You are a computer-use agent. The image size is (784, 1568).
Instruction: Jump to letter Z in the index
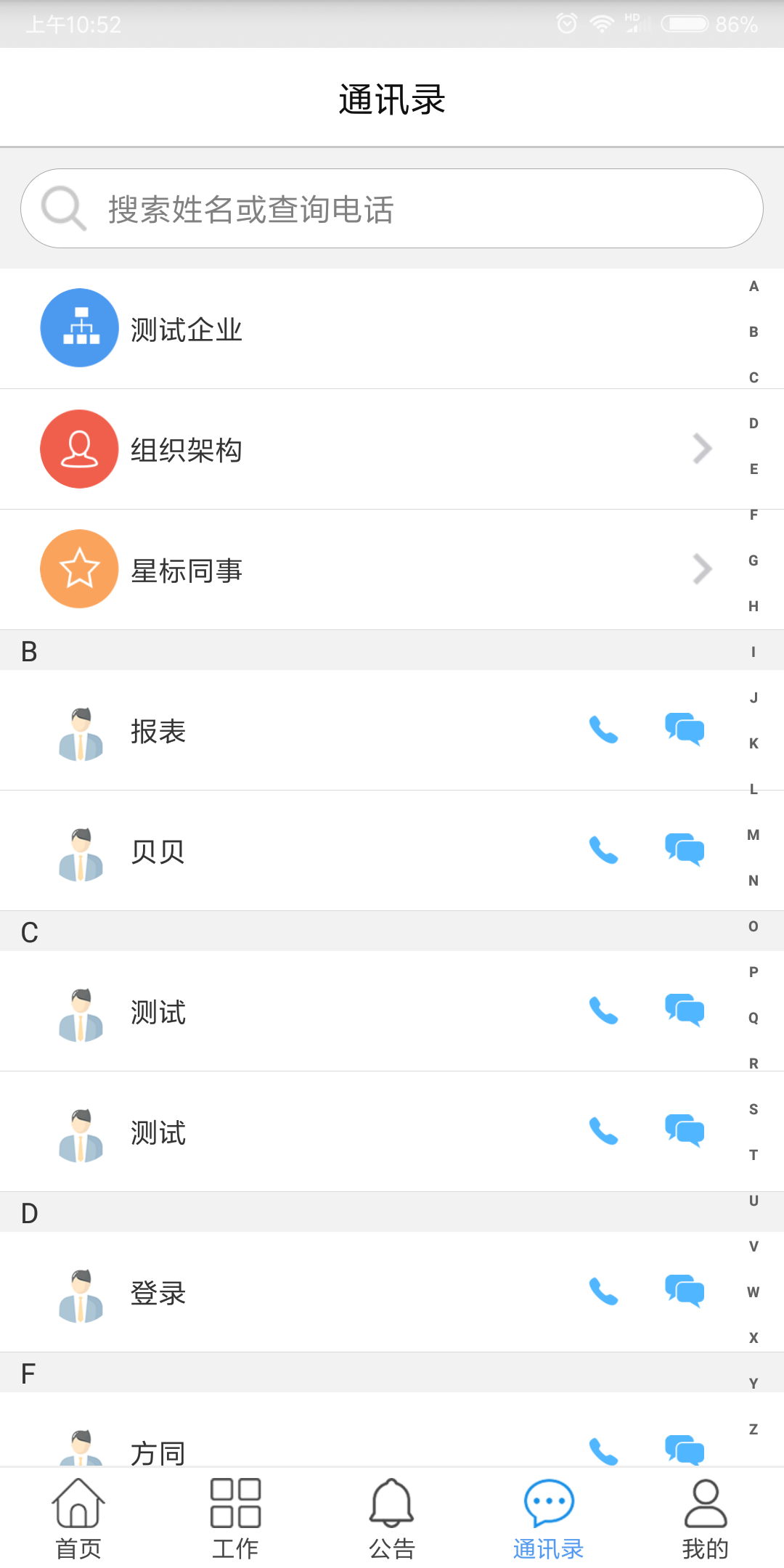[754, 1429]
